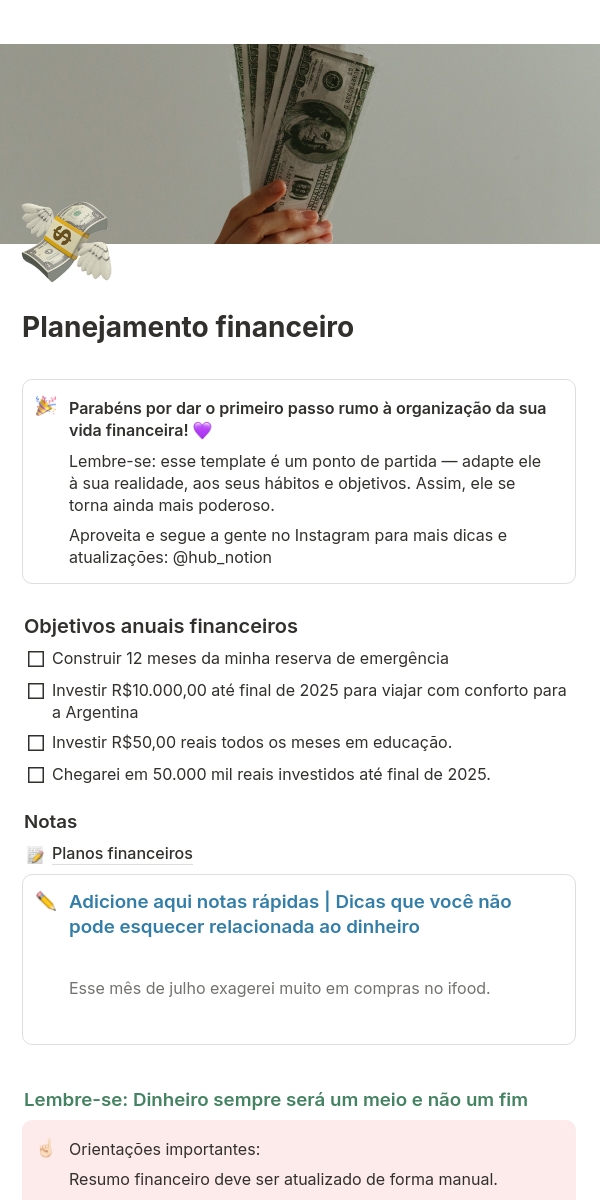Screen dimensions: 600x1200
Task: Open the Planos financeiros page link
Action: [x=121, y=854]
